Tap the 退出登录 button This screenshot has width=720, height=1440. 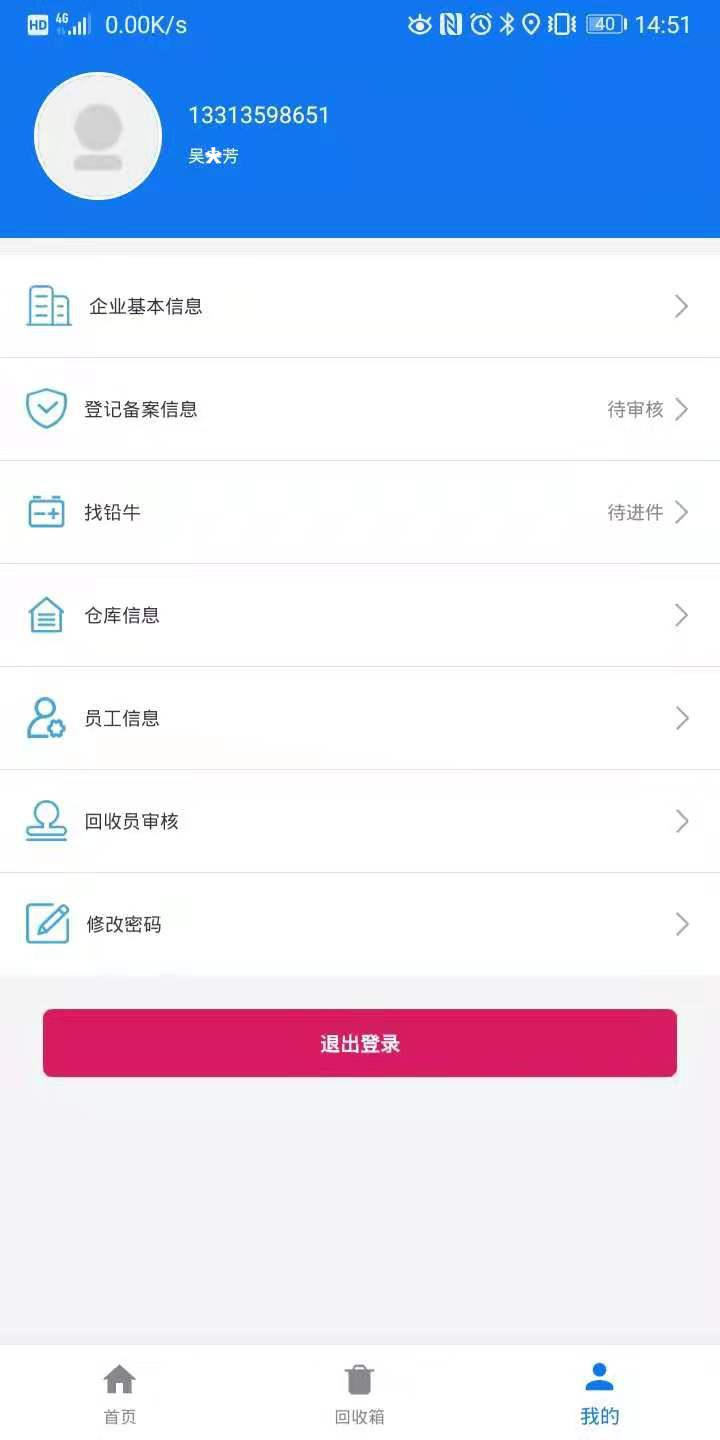pos(360,1043)
